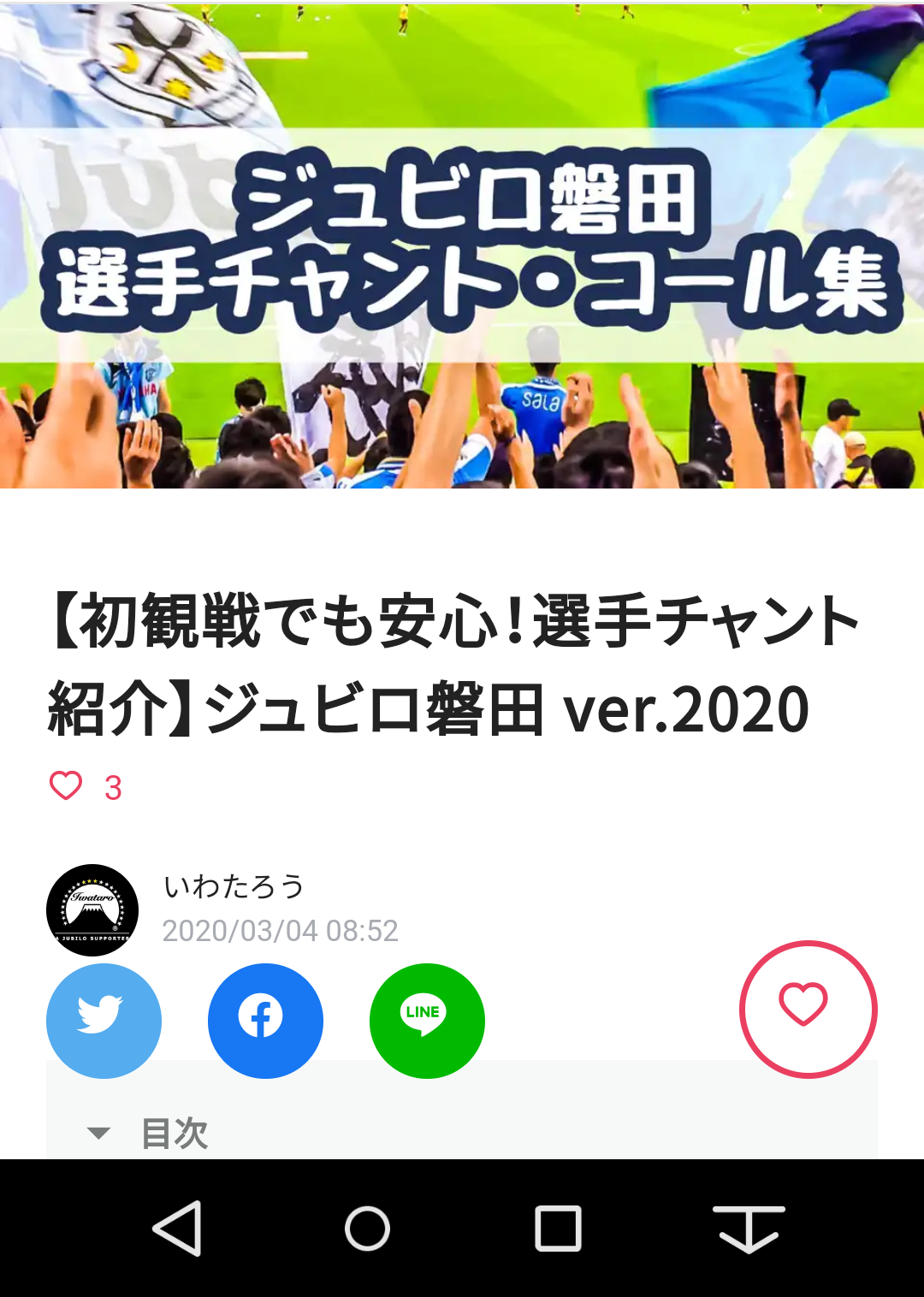924x1297 pixels.
Task: Go back using the system back button
Action: [177, 1229]
